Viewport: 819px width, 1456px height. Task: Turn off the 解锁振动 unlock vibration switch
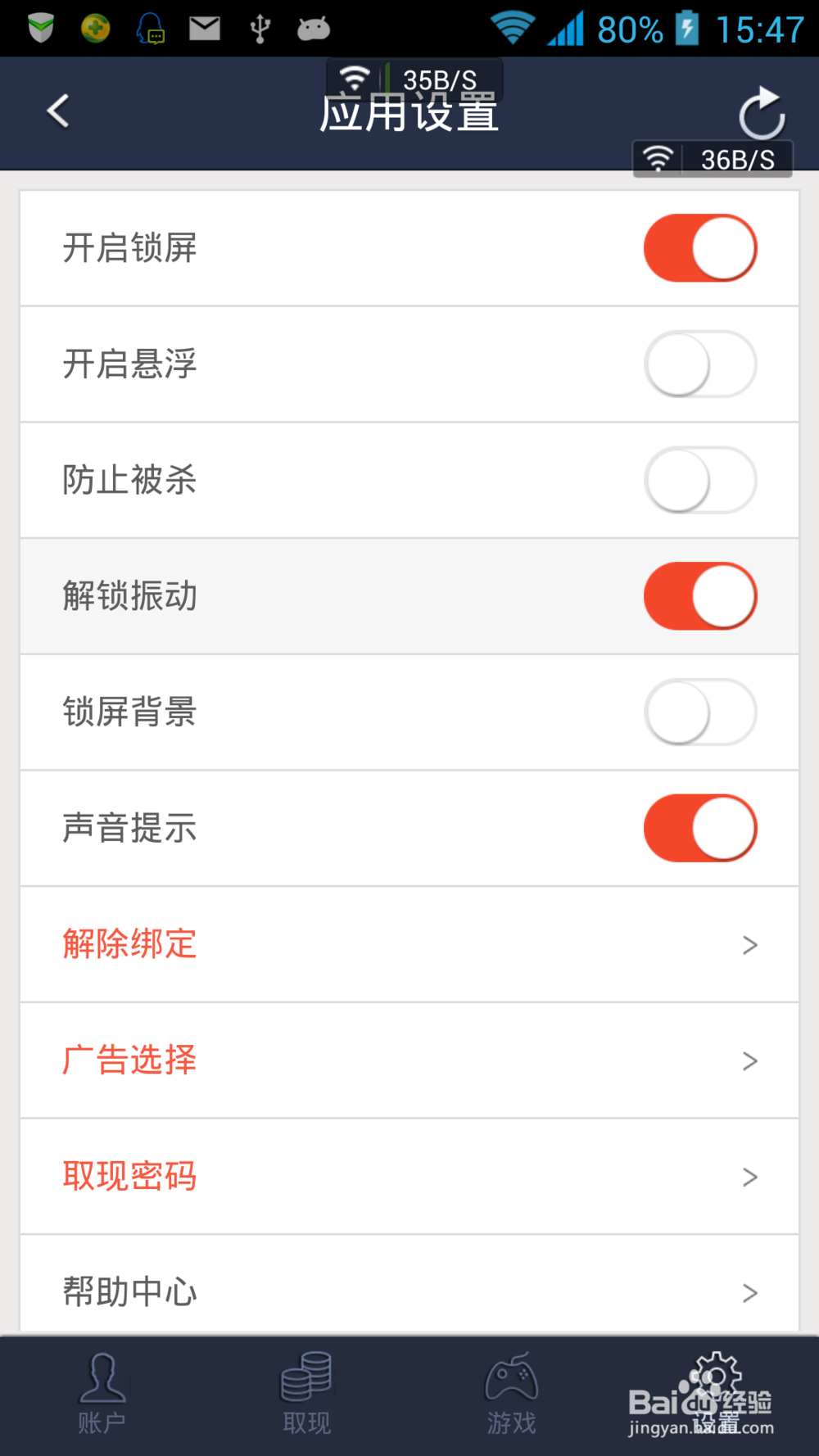pyautogui.click(x=700, y=596)
